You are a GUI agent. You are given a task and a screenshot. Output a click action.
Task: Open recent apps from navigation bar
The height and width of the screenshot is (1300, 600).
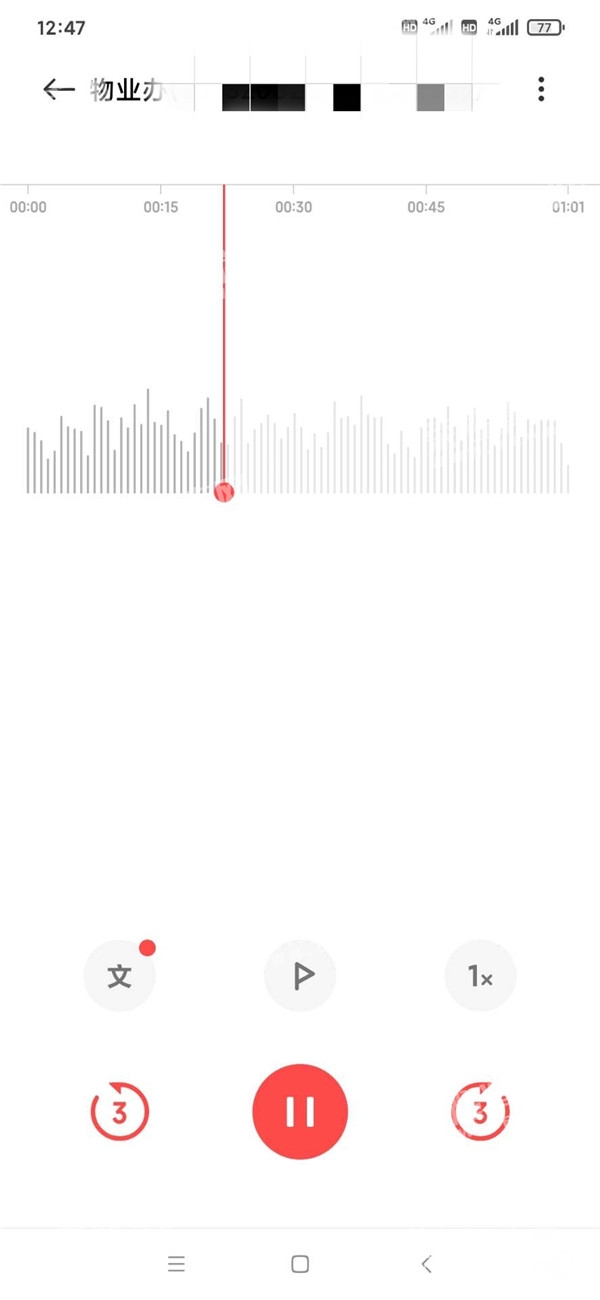177,1264
